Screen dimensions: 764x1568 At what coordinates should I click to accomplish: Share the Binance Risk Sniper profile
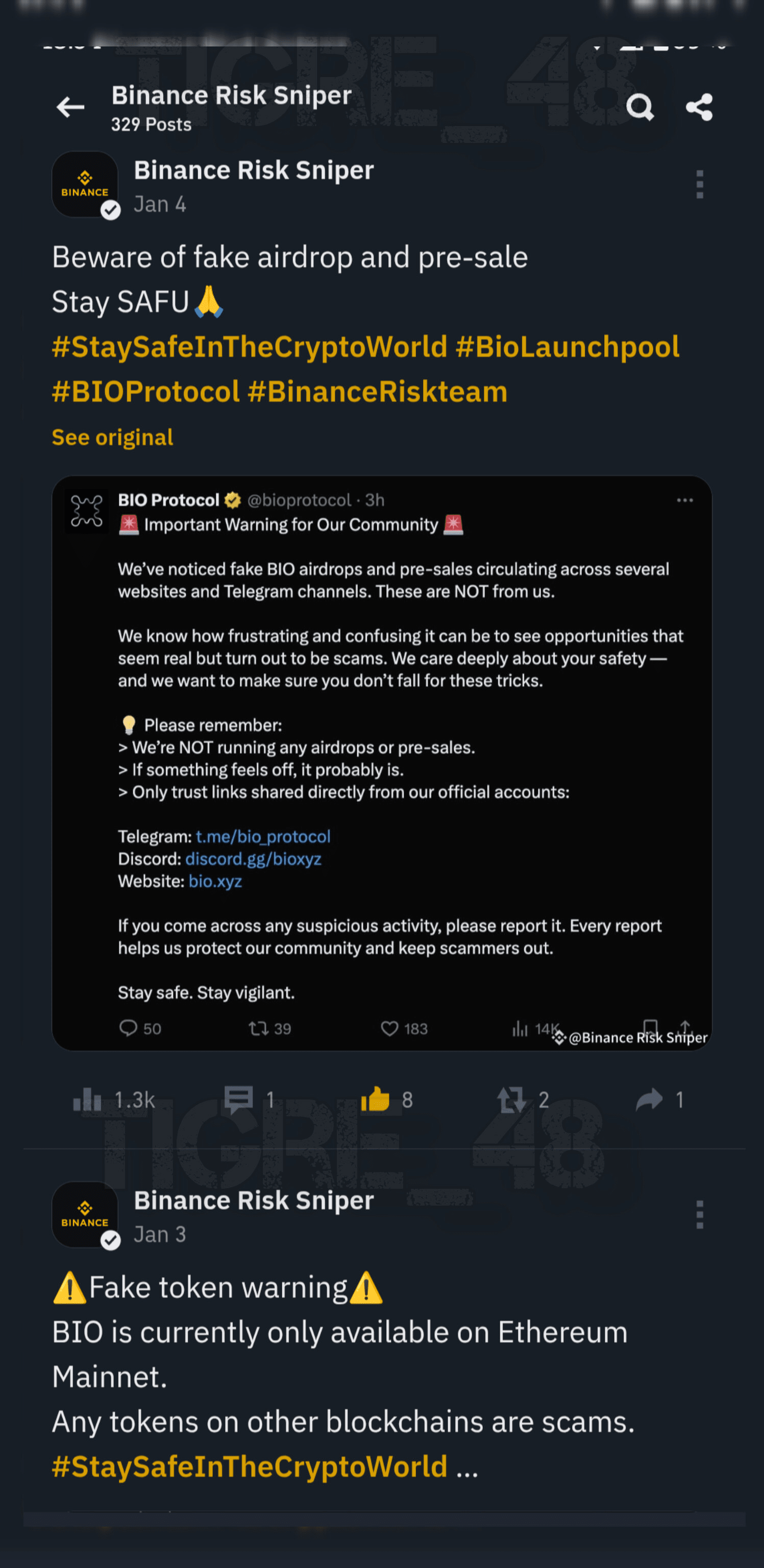[x=699, y=107]
